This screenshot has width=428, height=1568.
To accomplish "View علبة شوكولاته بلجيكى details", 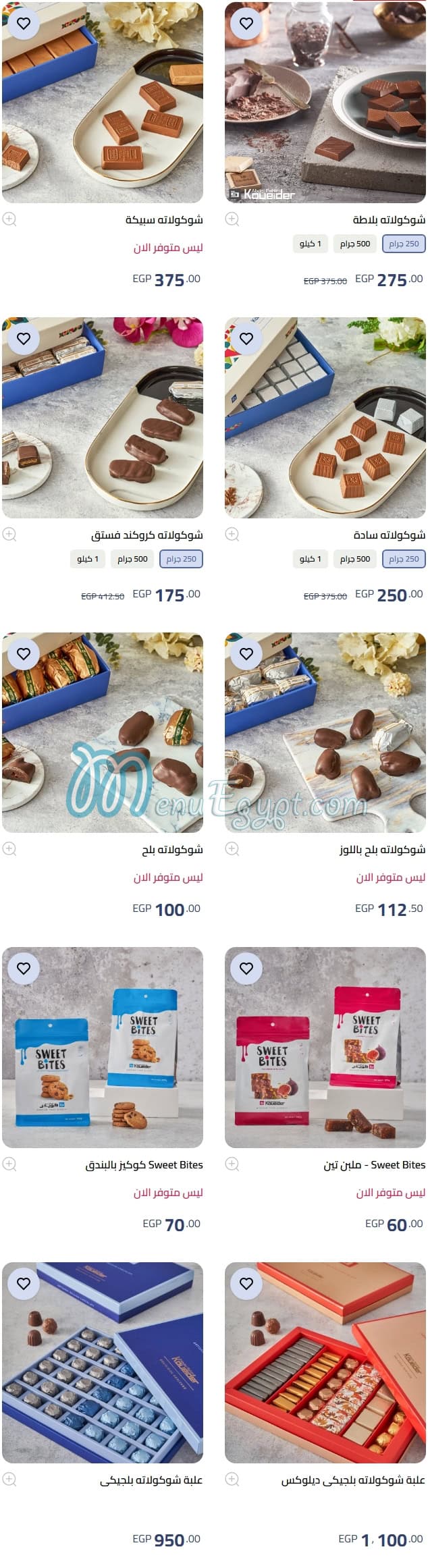I will pos(151,1480).
